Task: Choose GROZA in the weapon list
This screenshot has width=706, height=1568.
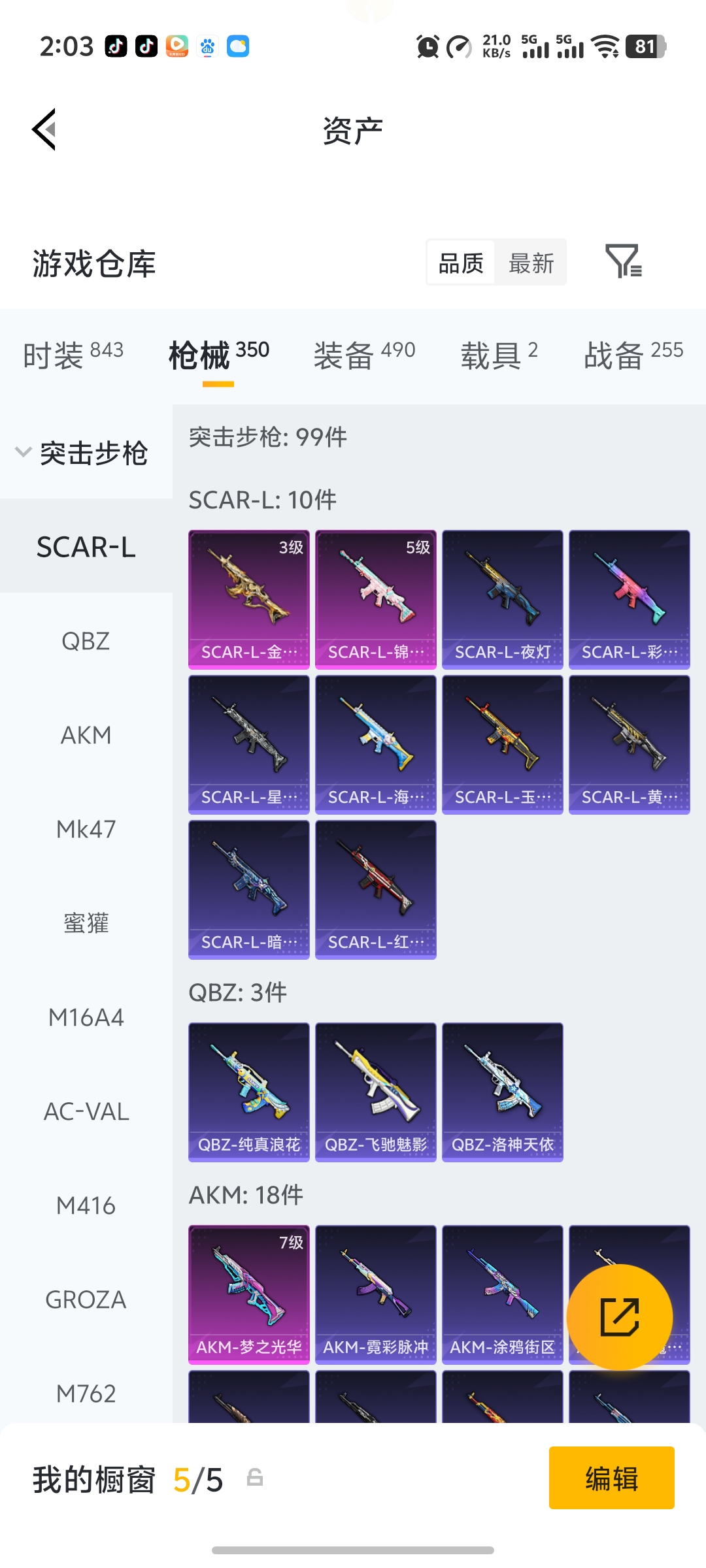Action: tap(86, 1299)
